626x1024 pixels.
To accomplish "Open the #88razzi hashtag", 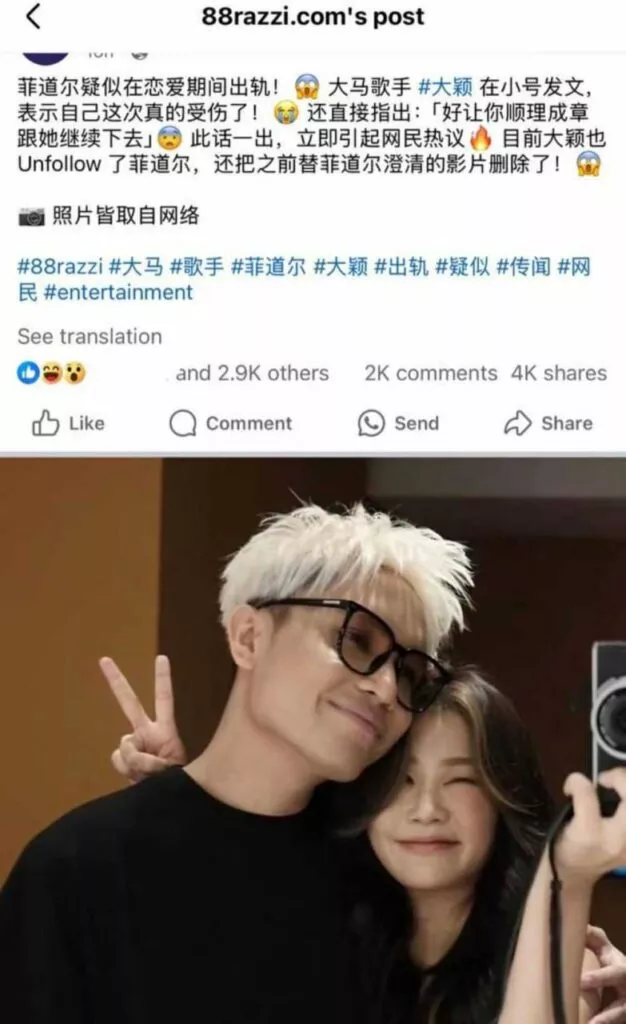I will click(x=59, y=266).
